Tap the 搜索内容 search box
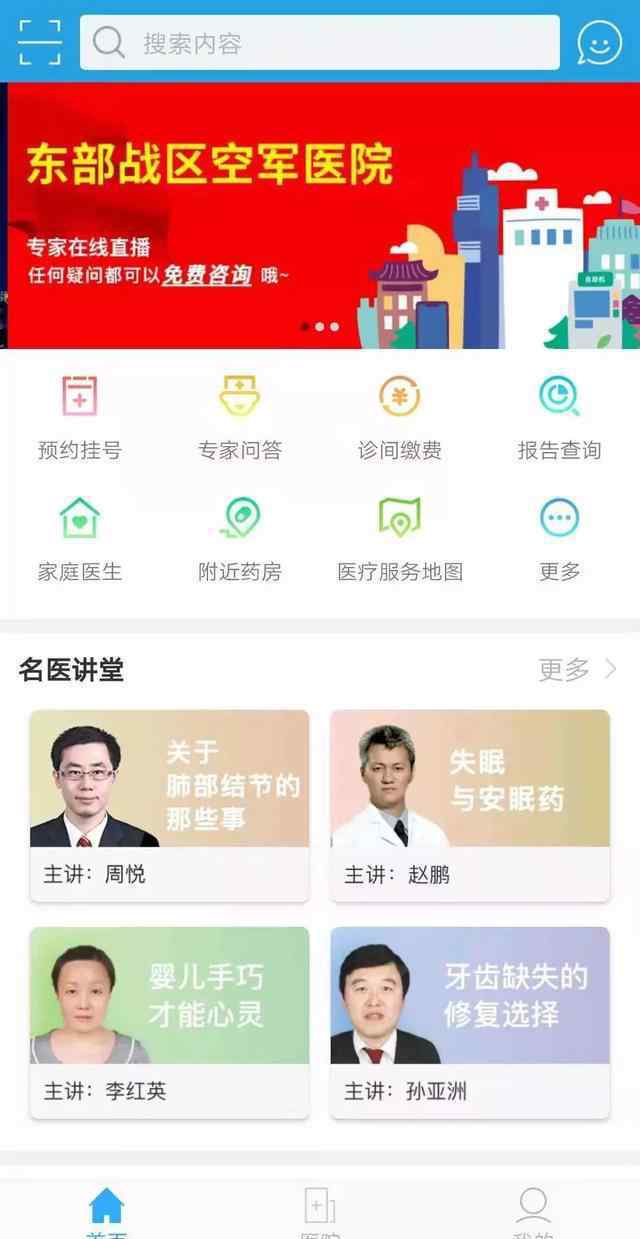The height and width of the screenshot is (1239, 640). point(320,43)
